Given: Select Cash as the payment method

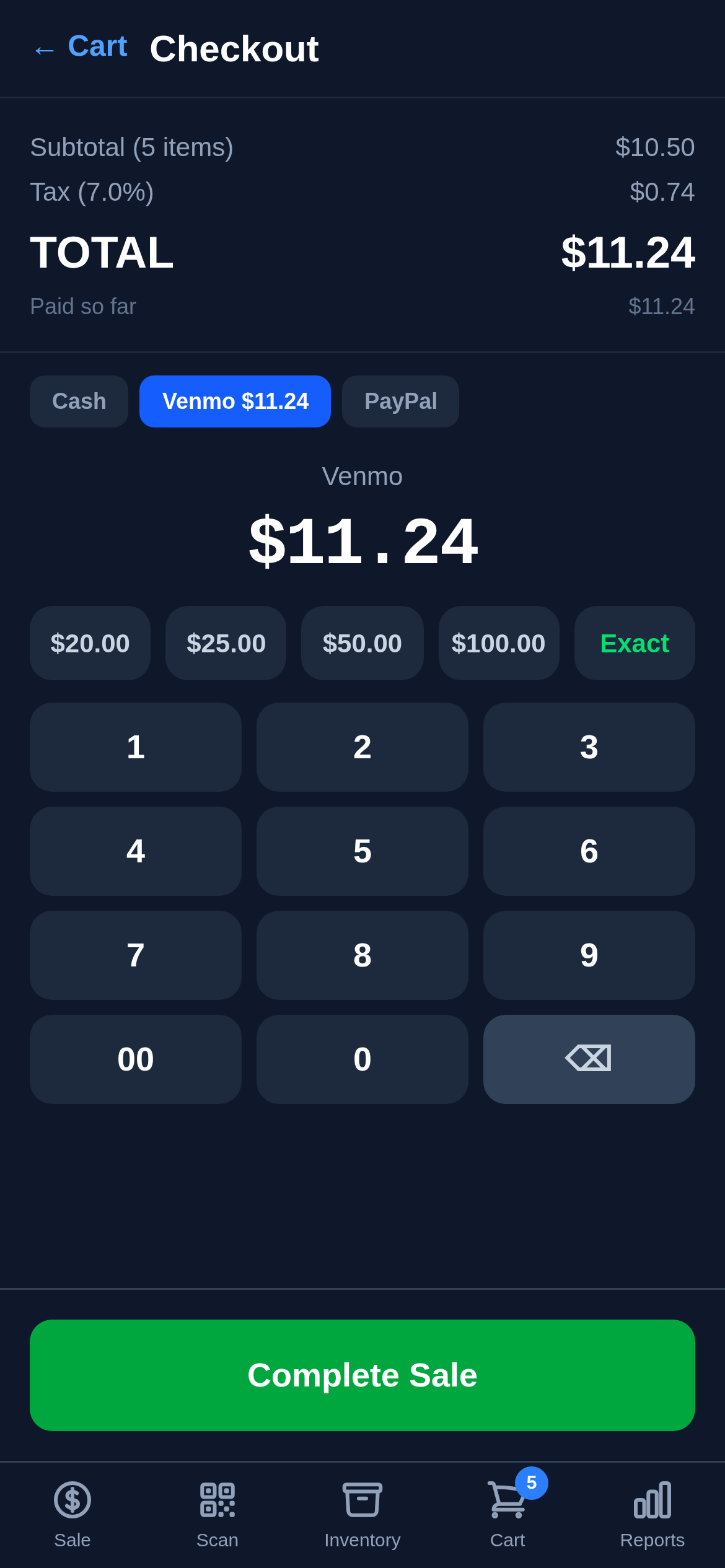Looking at the screenshot, I should tap(78, 401).
